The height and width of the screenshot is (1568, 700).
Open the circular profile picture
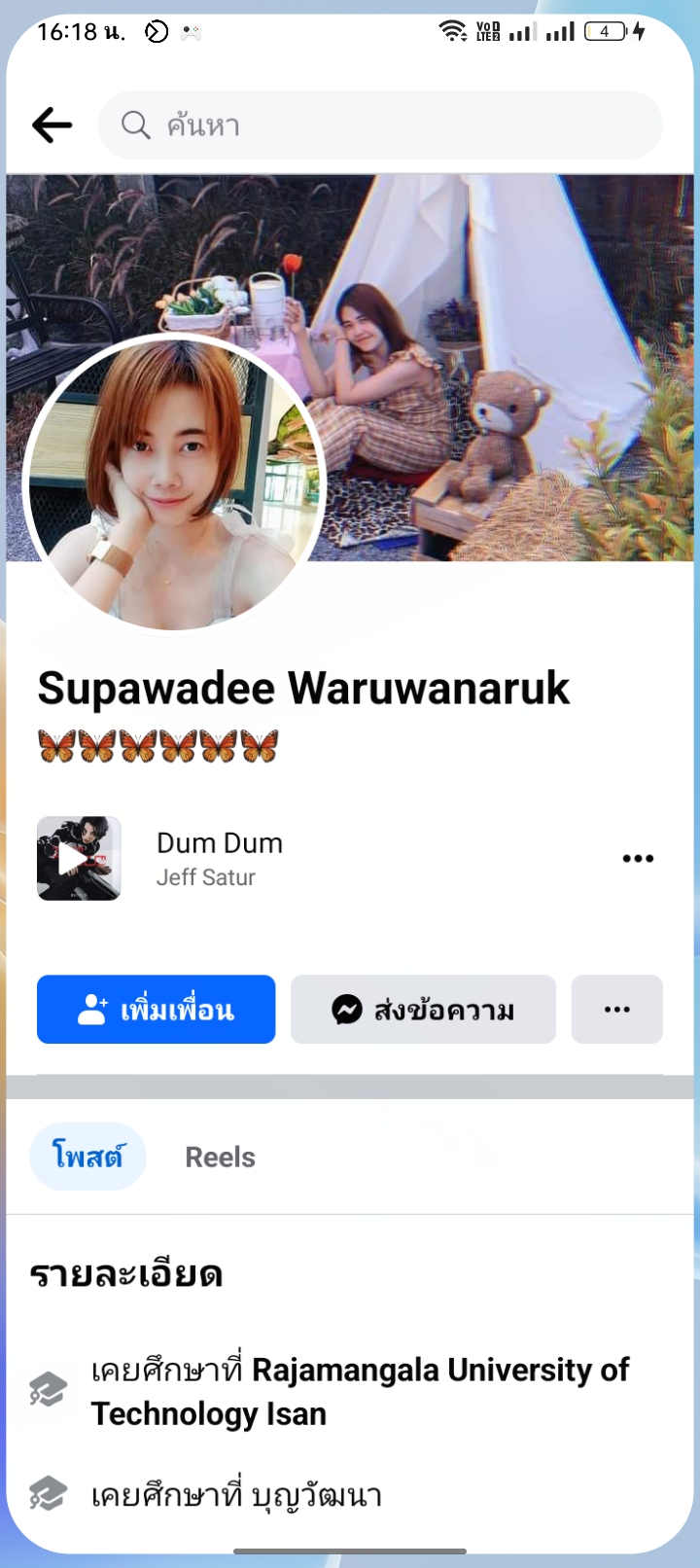click(x=175, y=483)
